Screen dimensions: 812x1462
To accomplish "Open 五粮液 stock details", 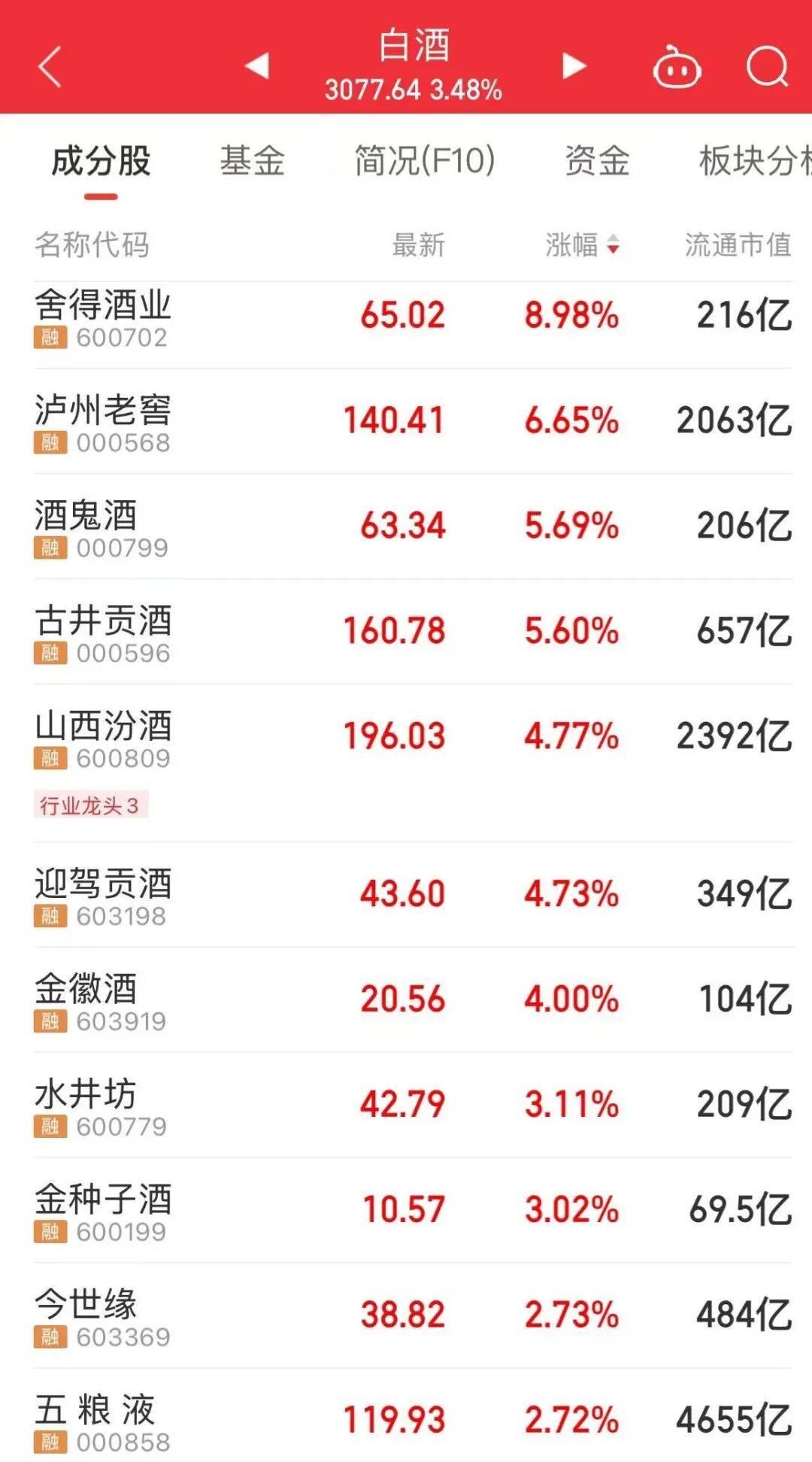I will 95,1421.
